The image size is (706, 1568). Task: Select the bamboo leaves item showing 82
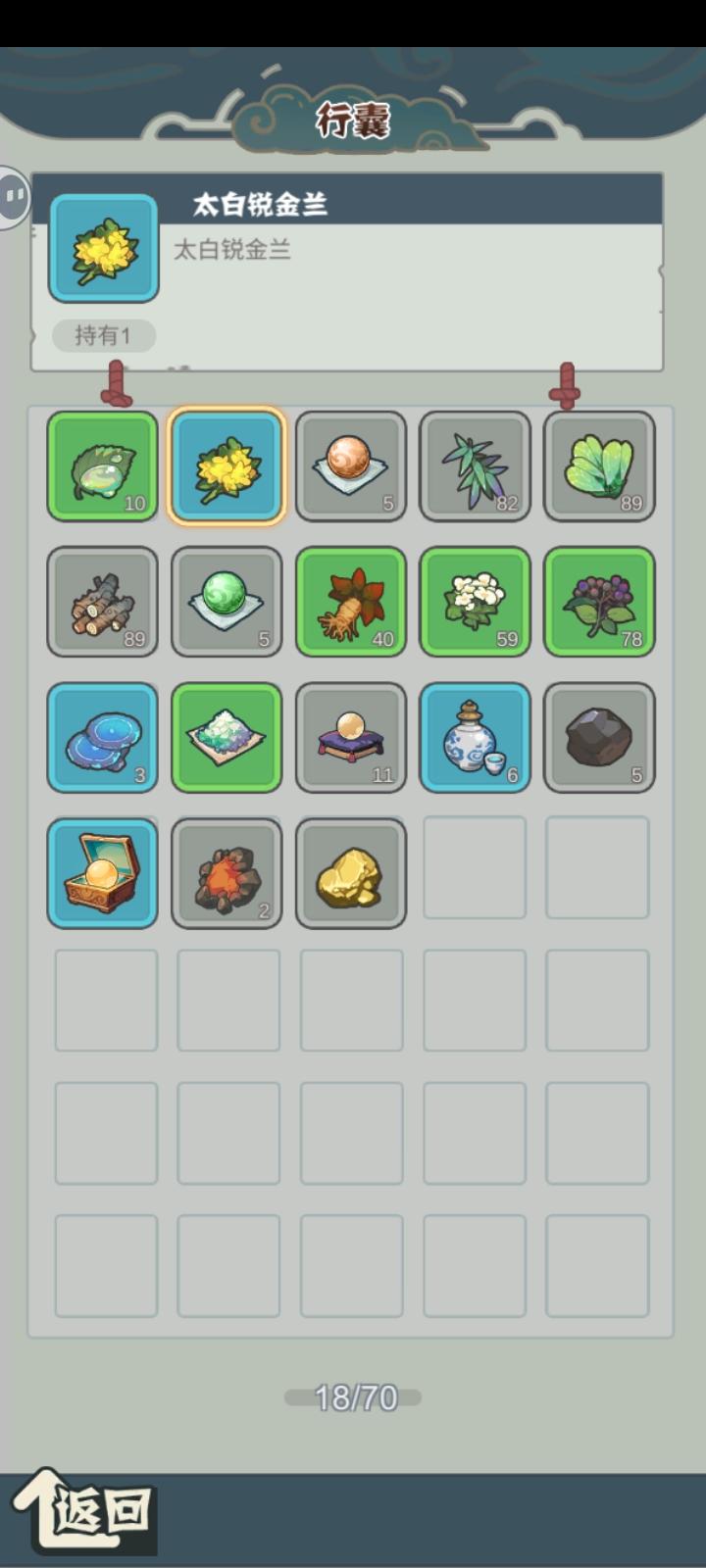475,465
